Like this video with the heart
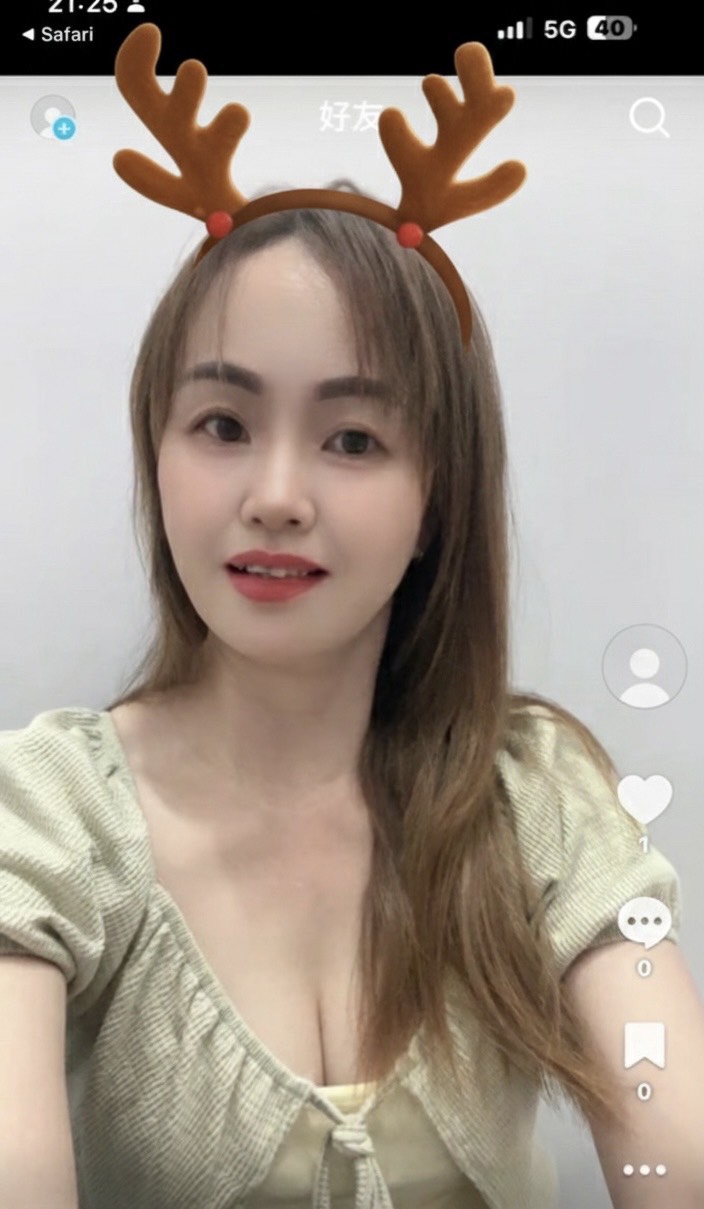This screenshot has width=704, height=1209. click(x=644, y=800)
